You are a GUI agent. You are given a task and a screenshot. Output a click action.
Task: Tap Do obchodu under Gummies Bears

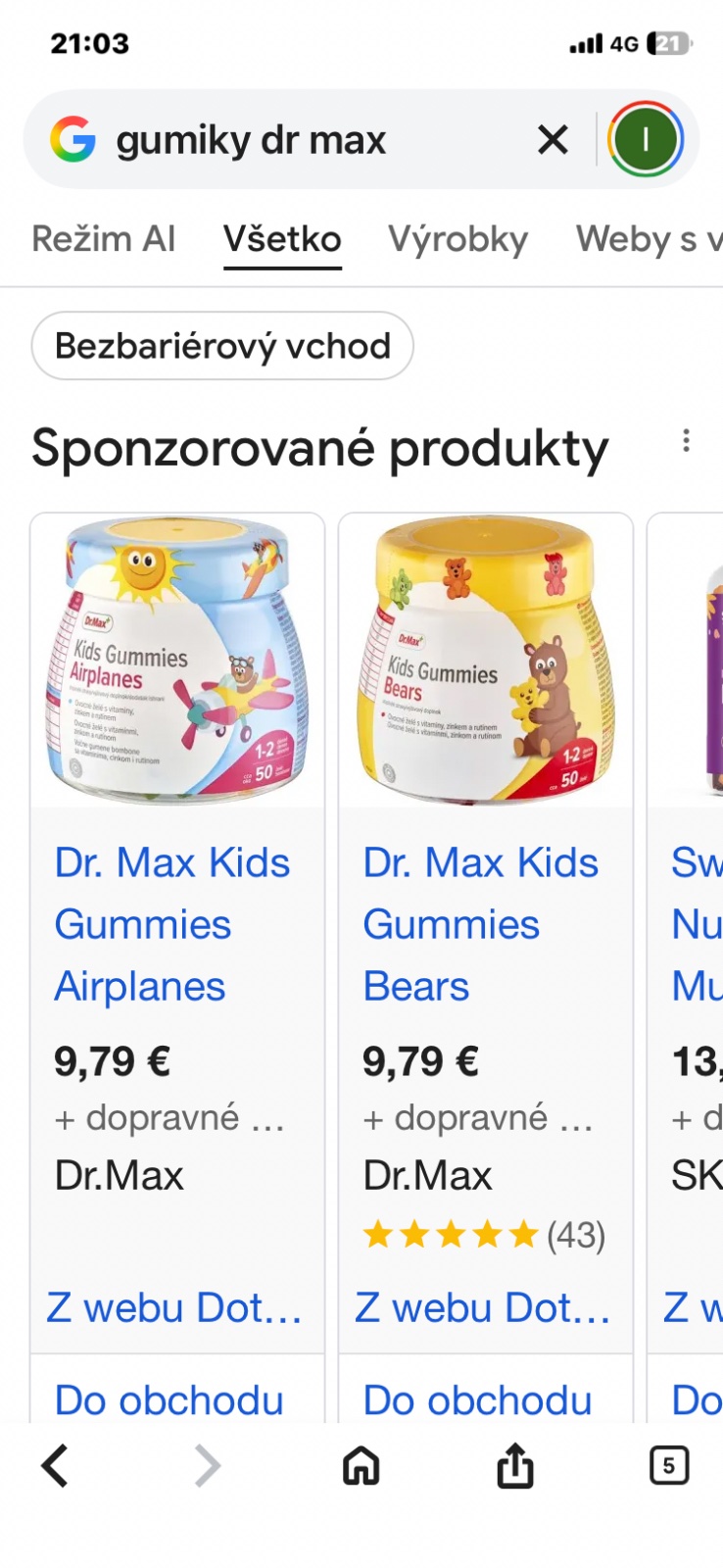point(478,1399)
